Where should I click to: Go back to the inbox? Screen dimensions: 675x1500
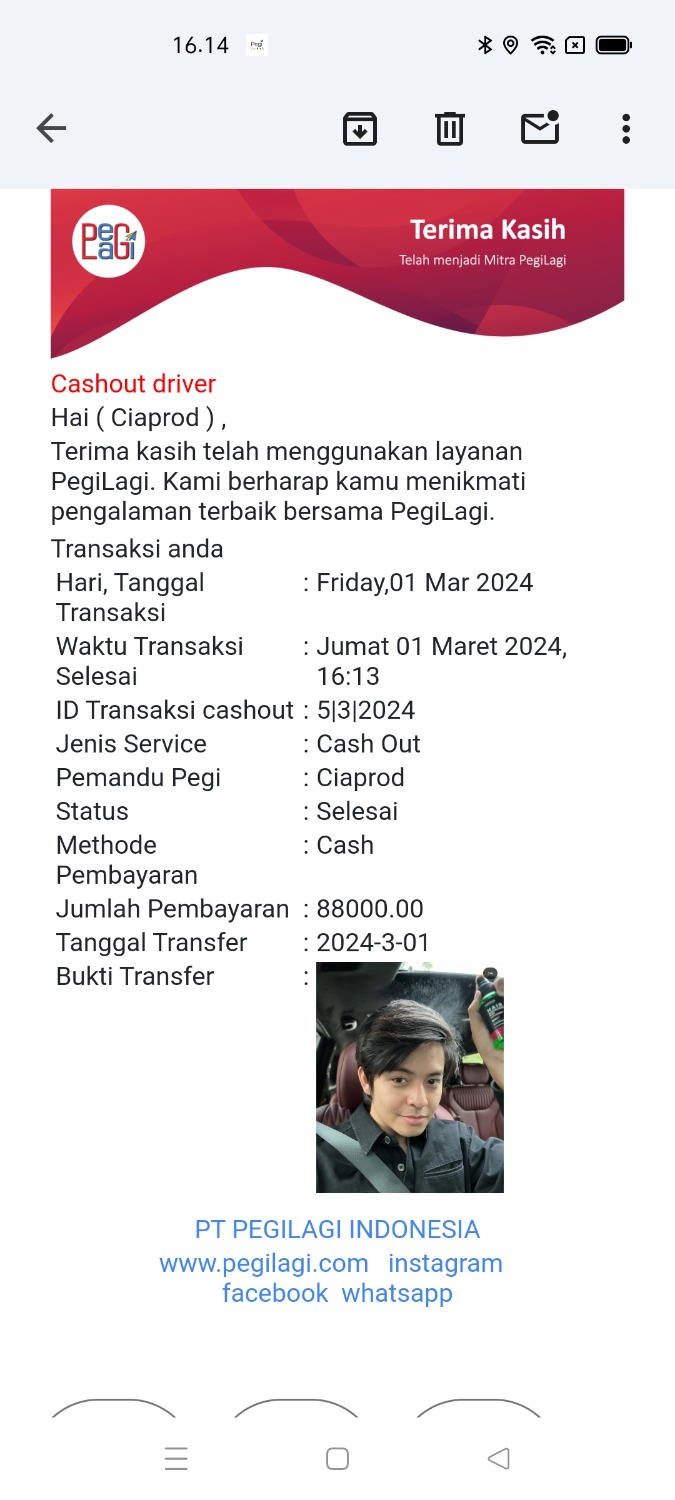point(51,128)
